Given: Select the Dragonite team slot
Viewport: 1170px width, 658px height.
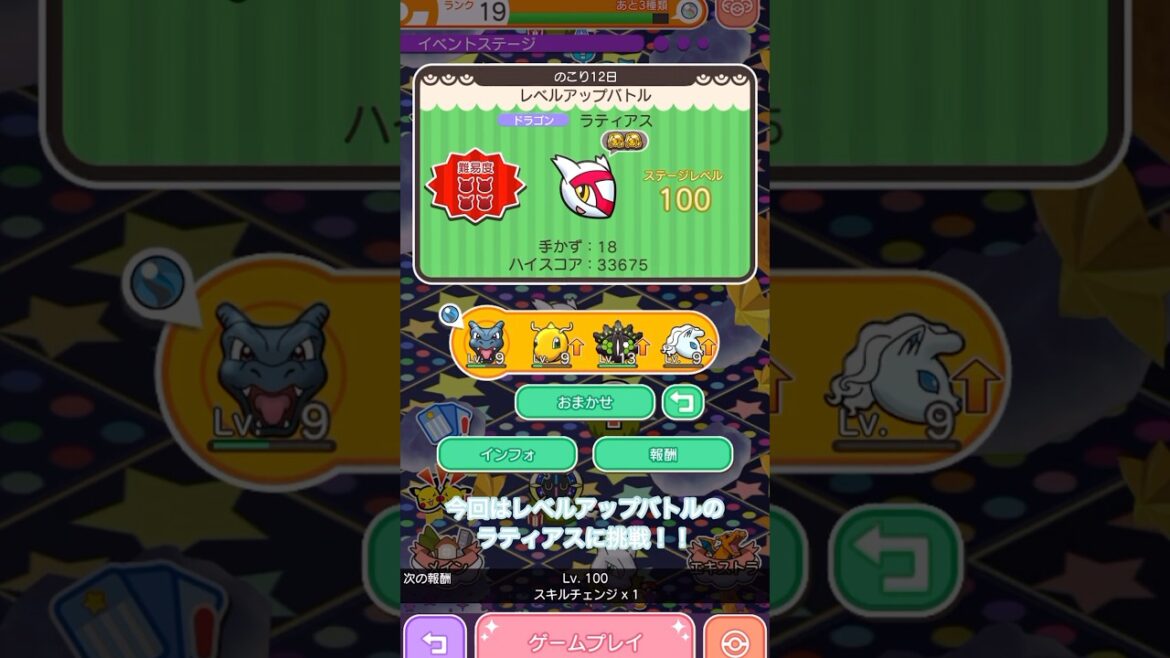Looking at the screenshot, I should [x=552, y=343].
